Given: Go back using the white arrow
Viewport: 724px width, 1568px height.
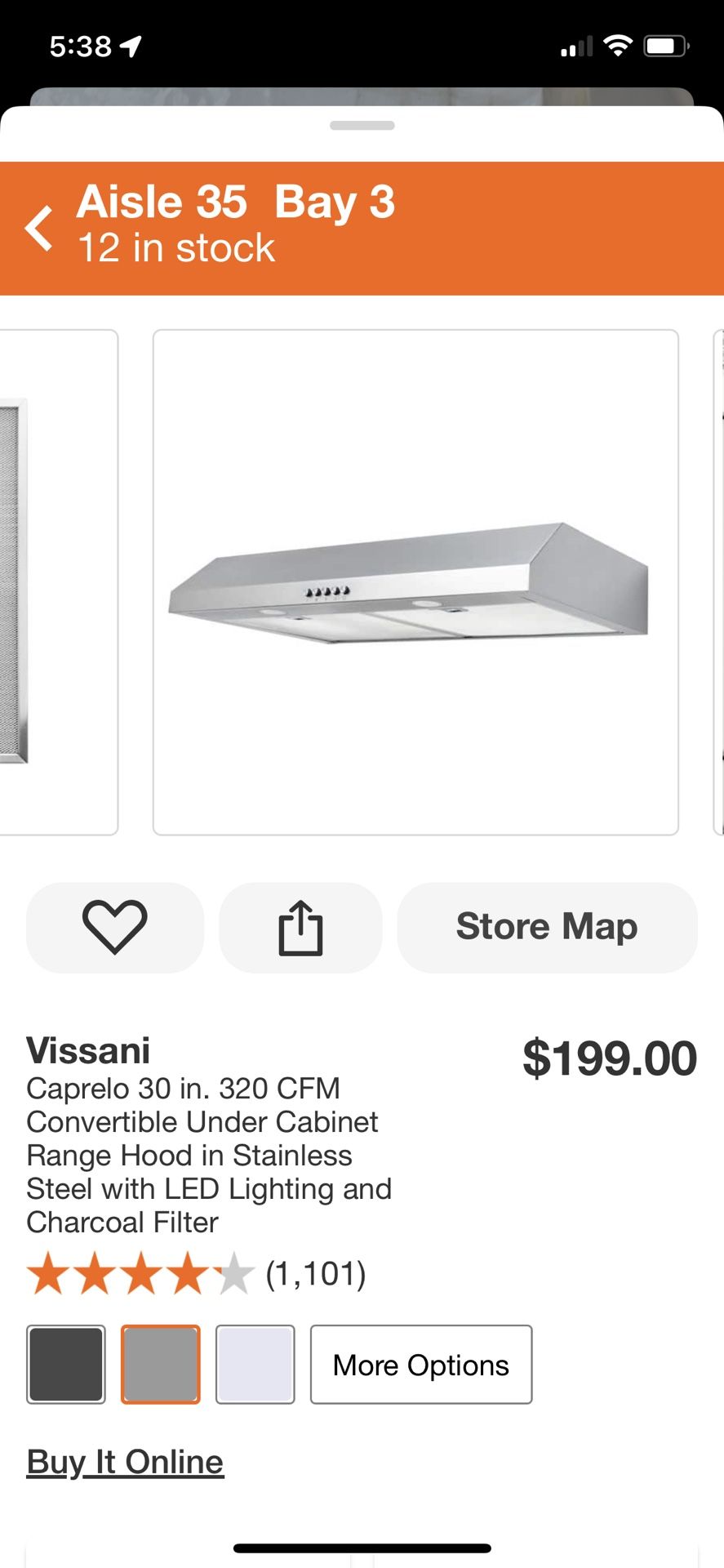Looking at the screenshot, I should tap(39, 228).
